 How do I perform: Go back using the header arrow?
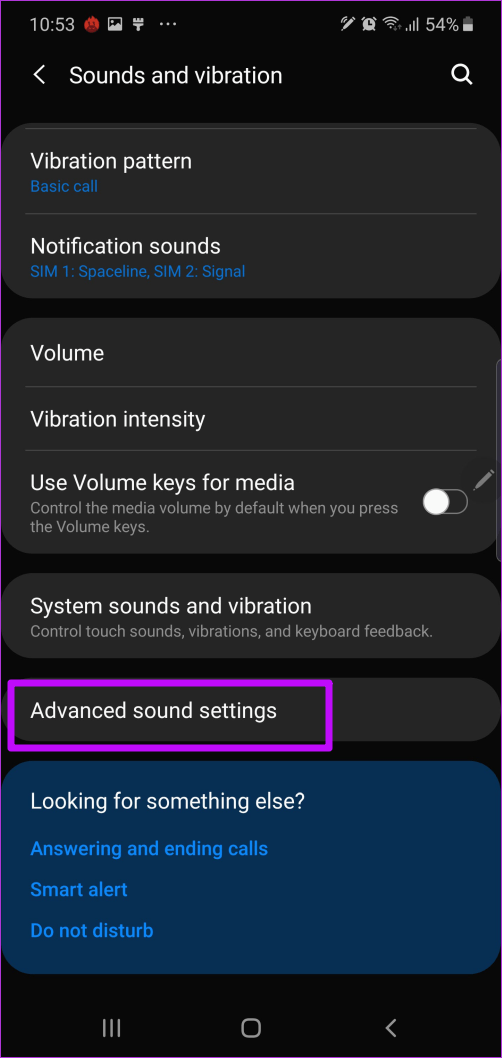[39, 75]
